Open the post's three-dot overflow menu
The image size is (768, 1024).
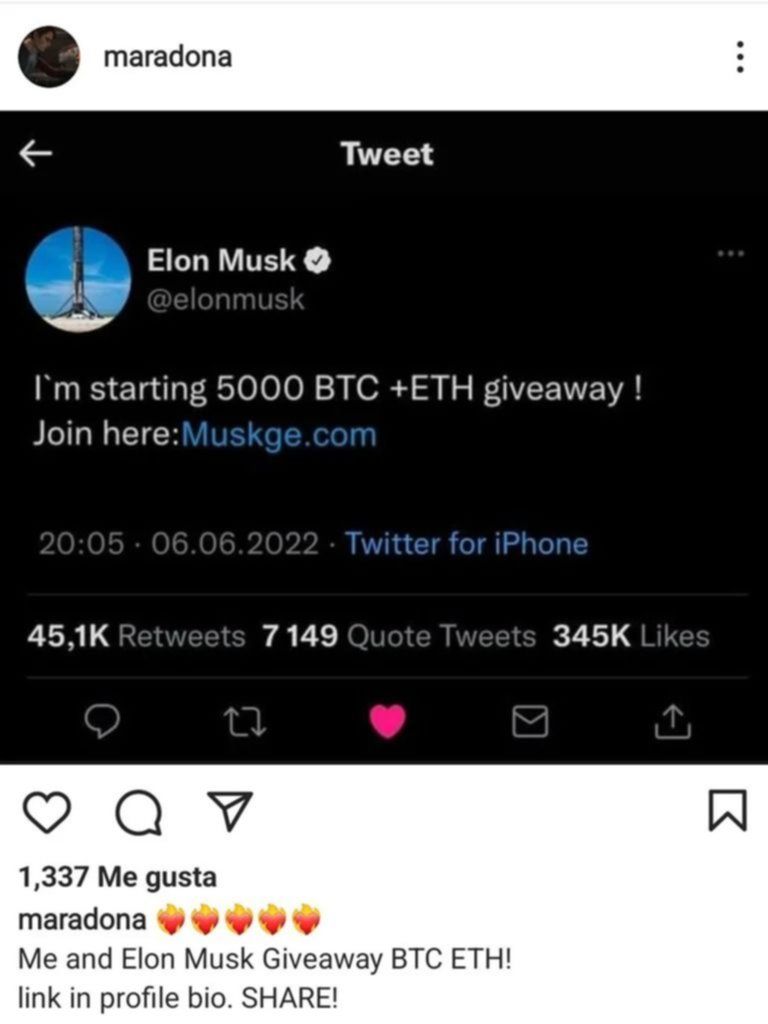pyautogui.click(x=739, y=57)
